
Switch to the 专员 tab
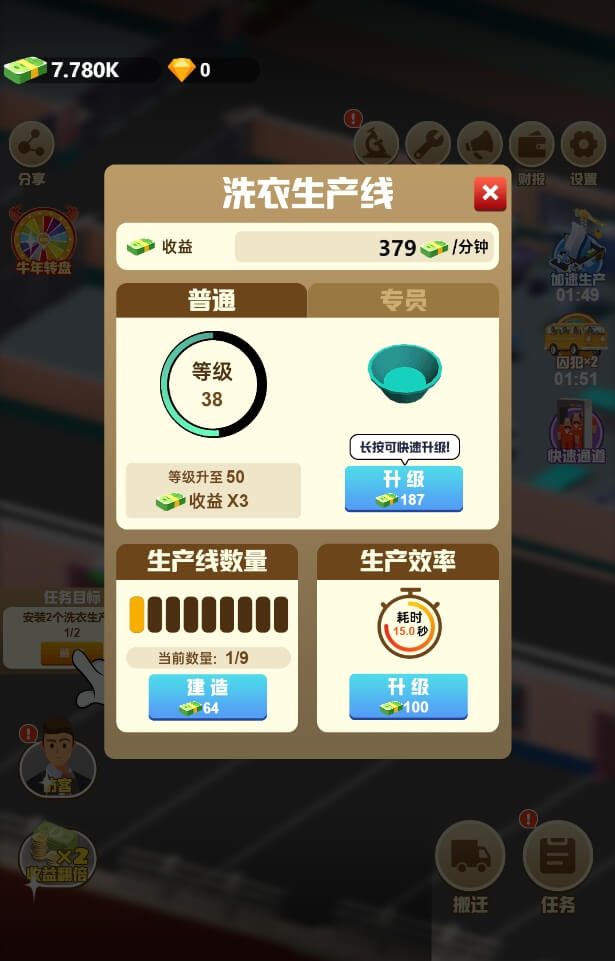403,300
